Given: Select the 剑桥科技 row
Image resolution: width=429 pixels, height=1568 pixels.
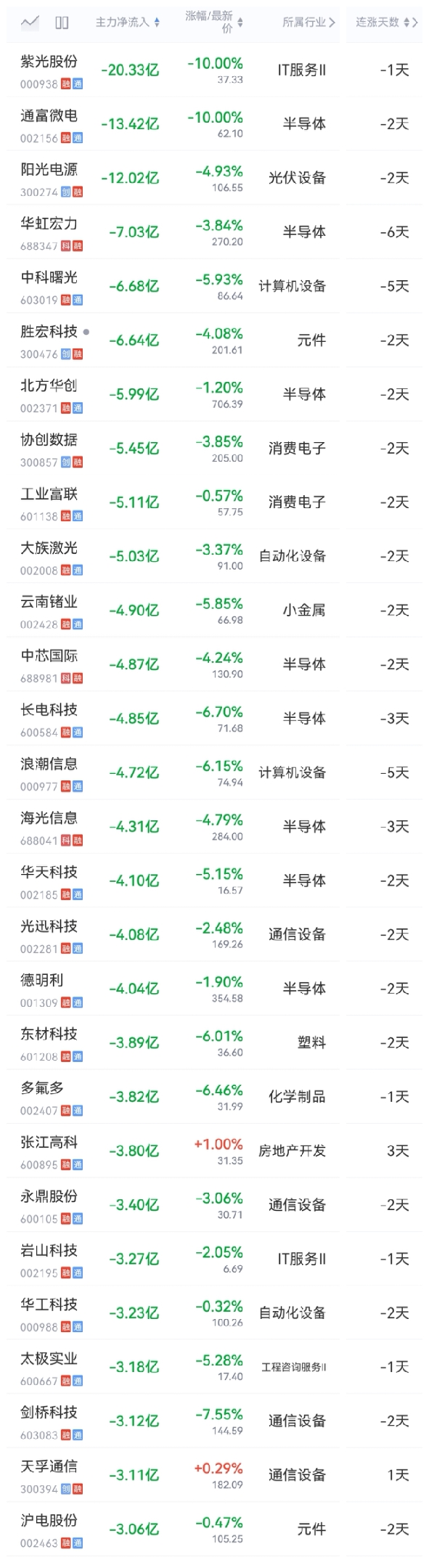Looking at the screenshot, I should point(214,1421).
